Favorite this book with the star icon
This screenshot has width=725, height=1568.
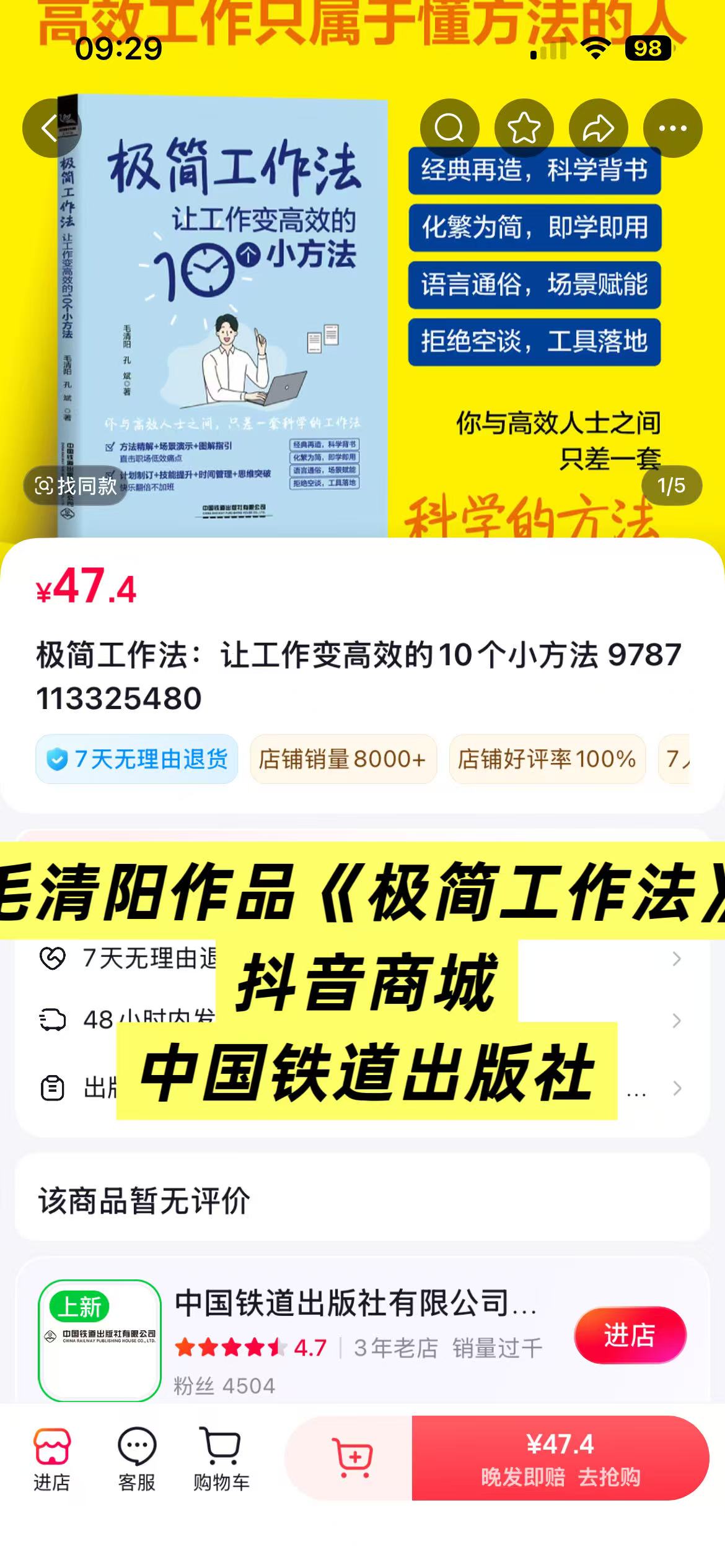point(524,128)
